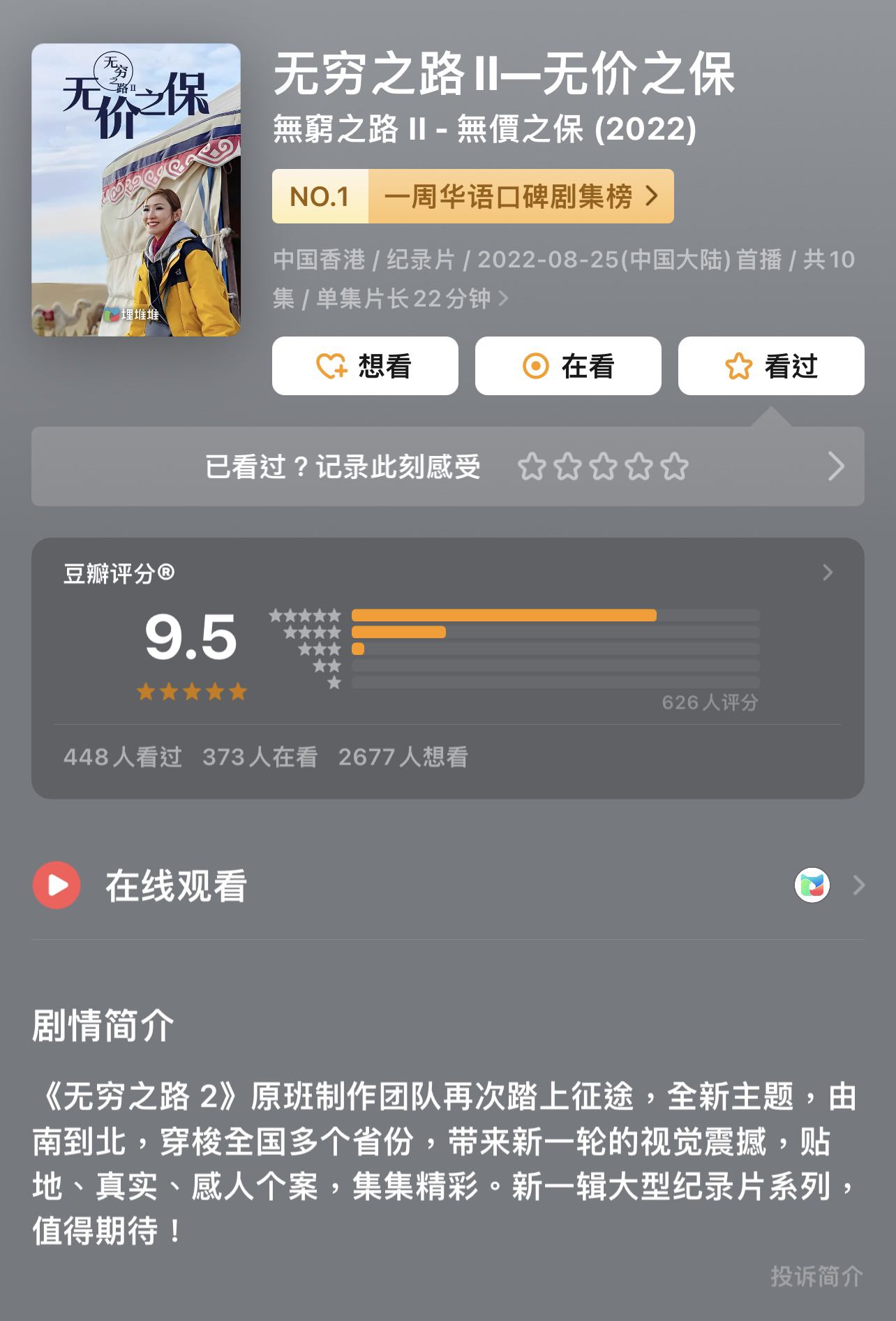Viewport: 896px width, 1321px height.
Task: Mark the show as 看过
Action: click(771, 366)
